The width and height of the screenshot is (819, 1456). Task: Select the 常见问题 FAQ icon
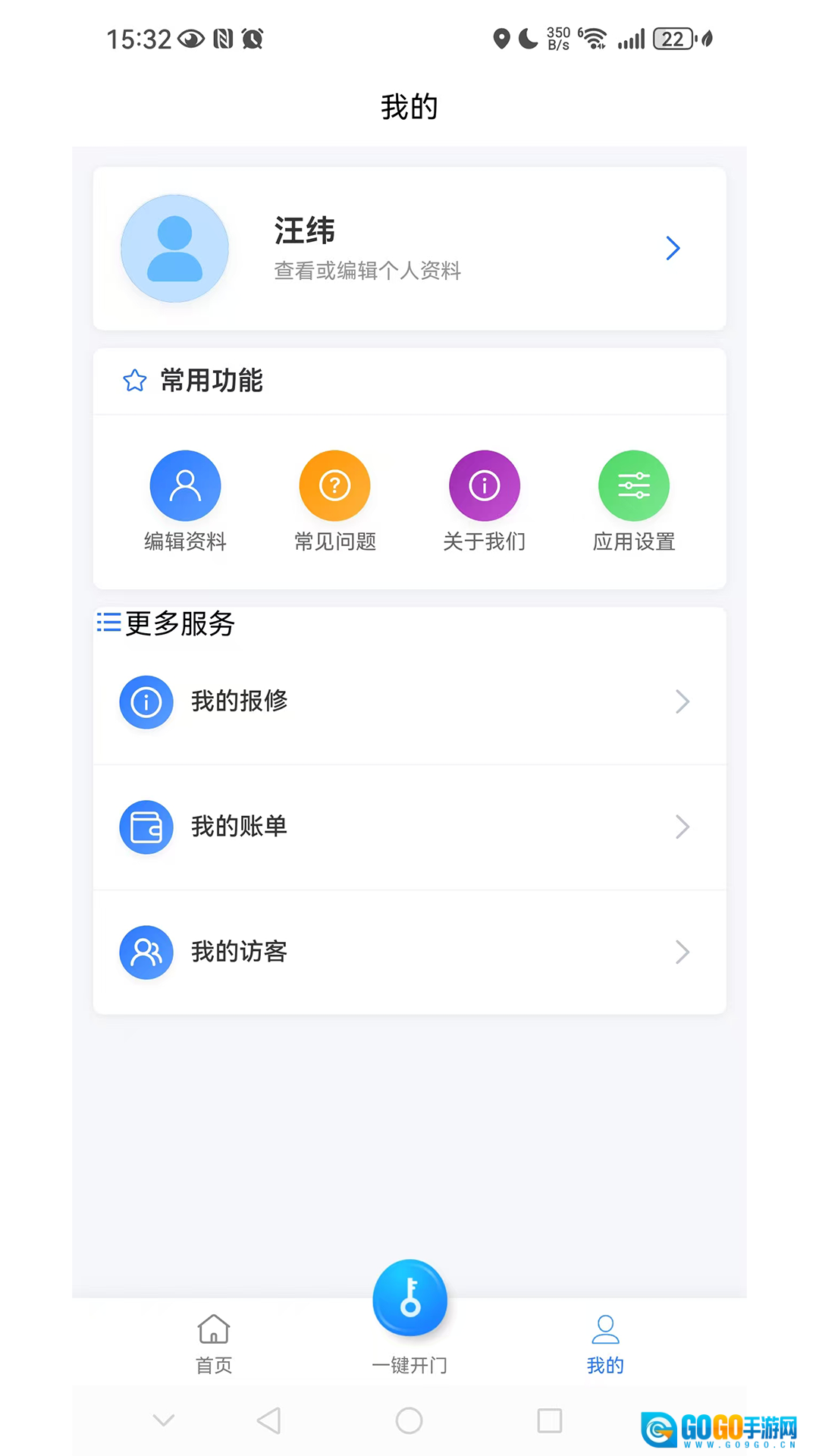click(x=334, y=485)
